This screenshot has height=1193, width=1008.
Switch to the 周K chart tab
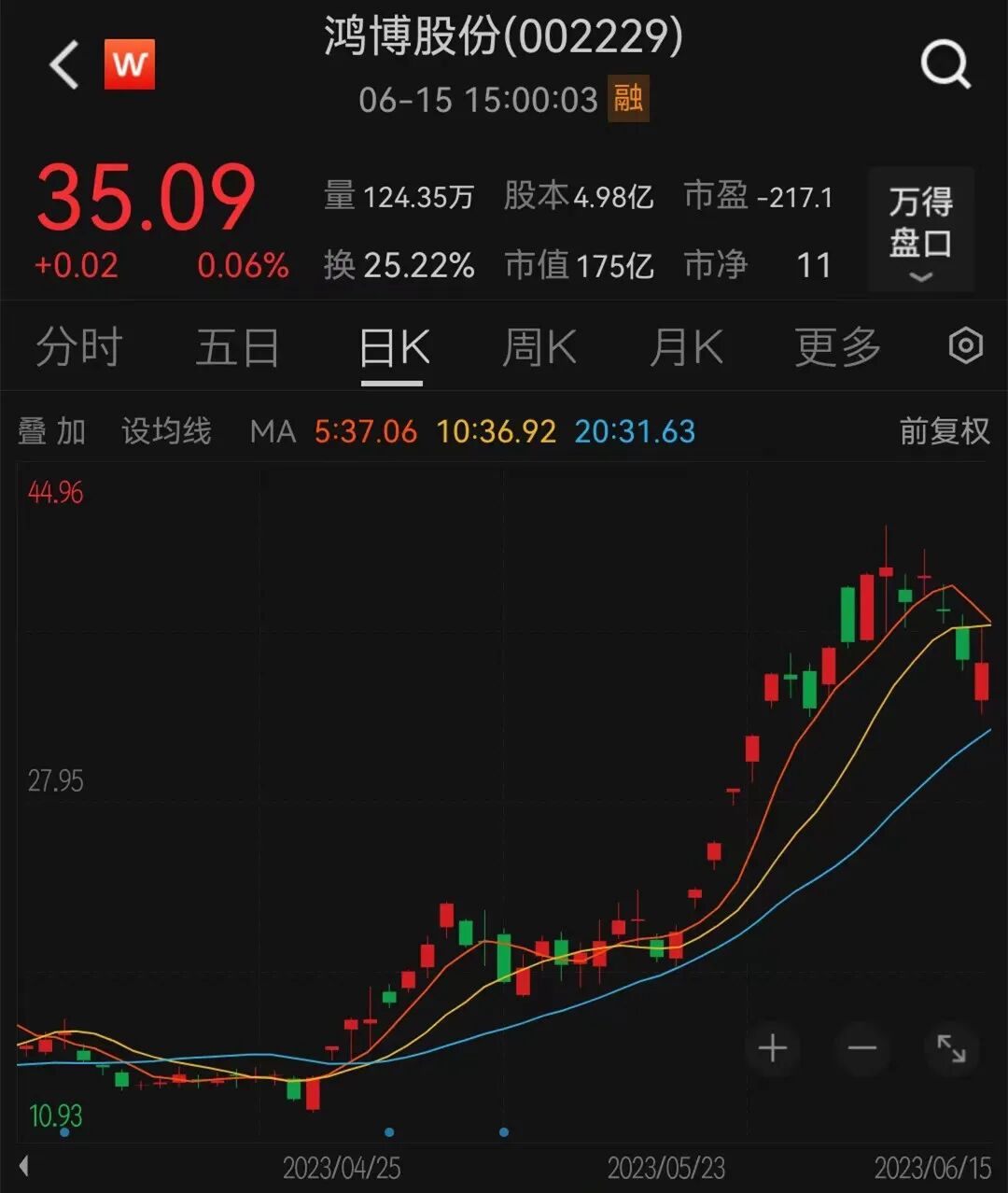pyautogui.click(x=539, y=348)
